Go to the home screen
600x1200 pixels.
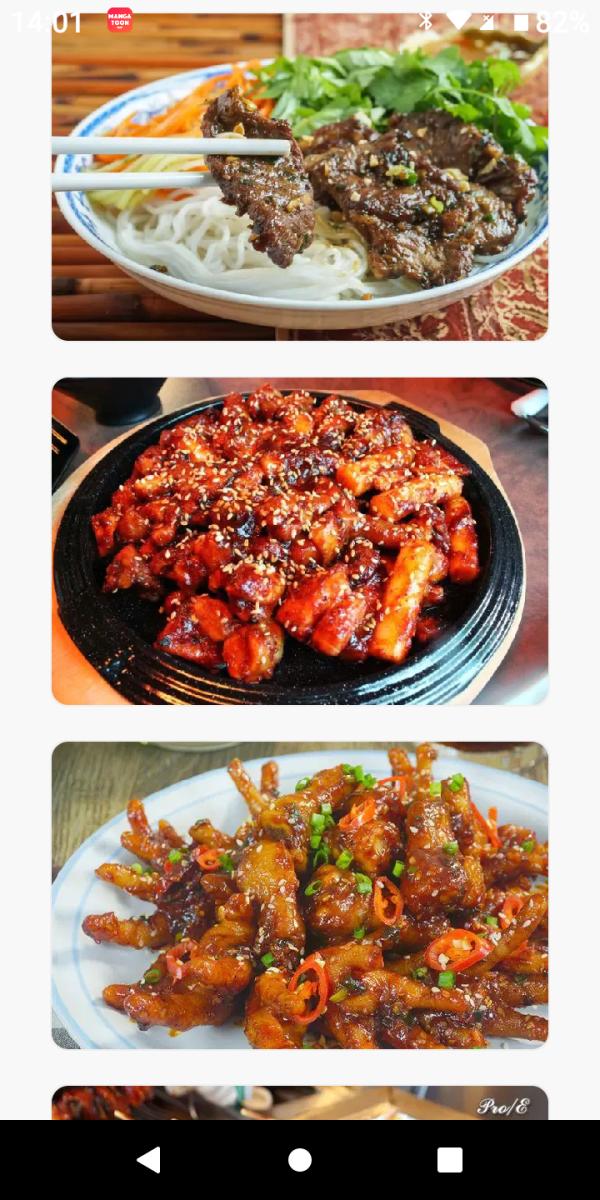coord(300,1160)
